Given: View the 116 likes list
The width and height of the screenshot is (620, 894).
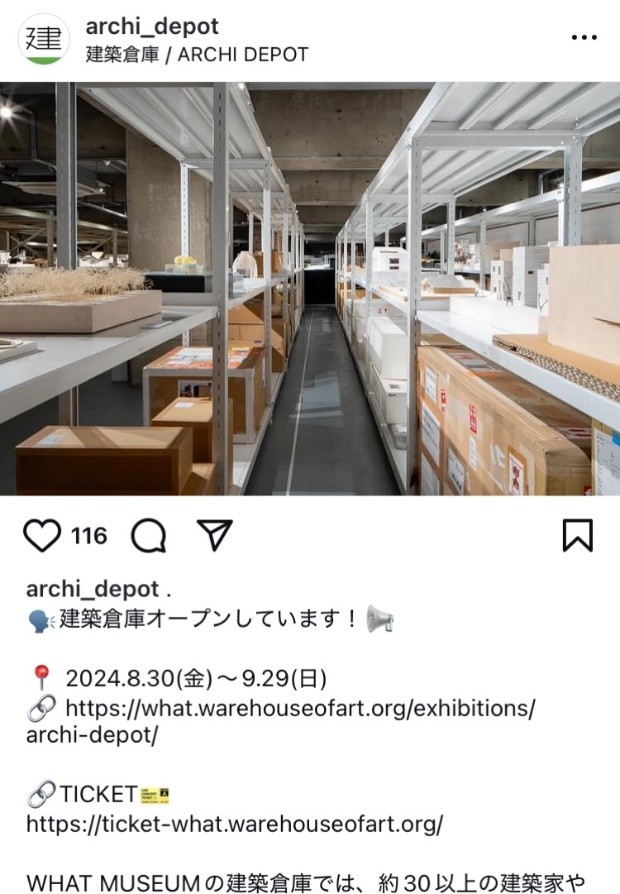Looking at the screenshot, I should 89,536.
